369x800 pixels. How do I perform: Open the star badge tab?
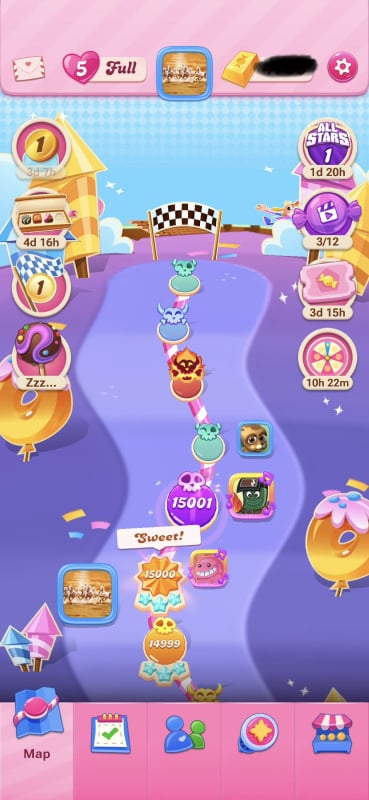click(258, 734)
